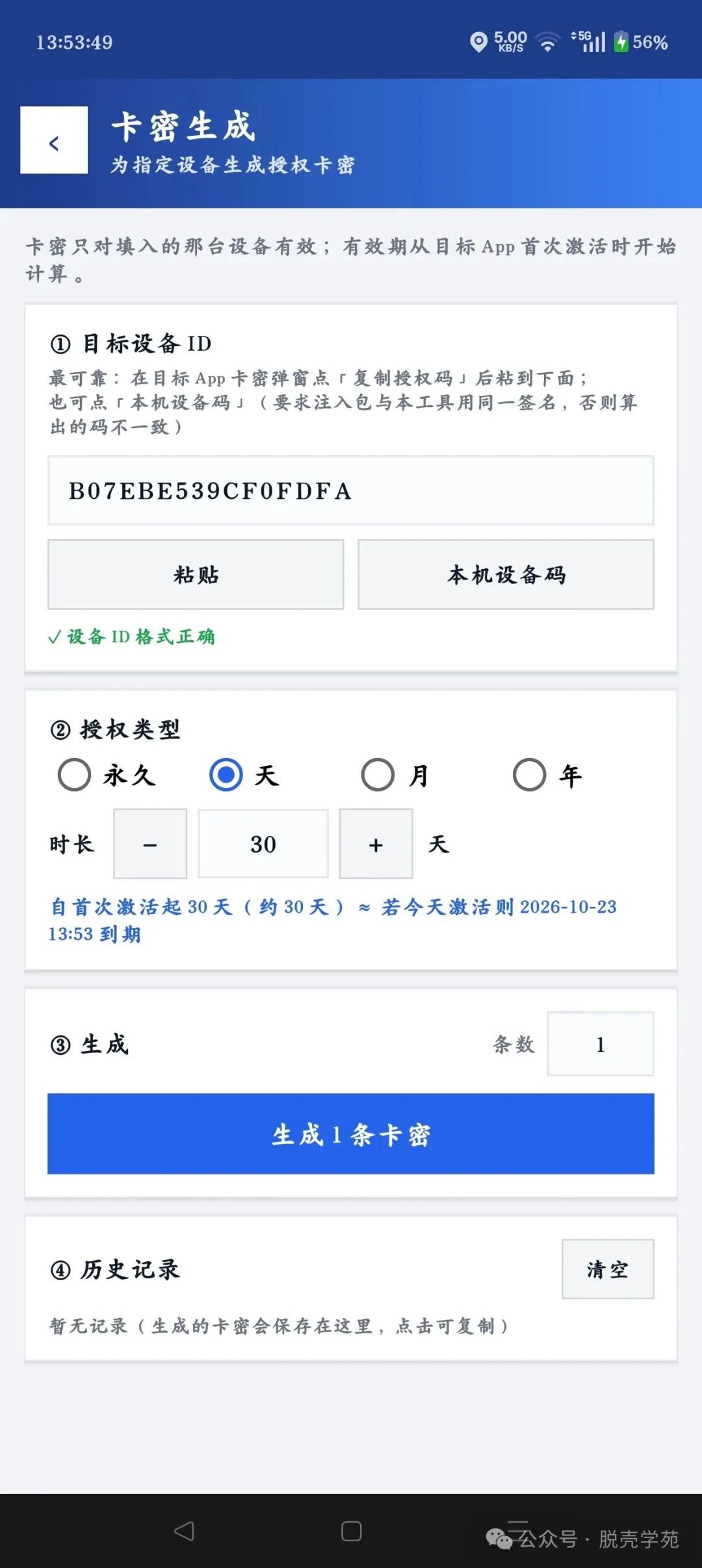
Task: Tap 生成 1 条卡密 to generate key
Action: click(x=351, y=1134)
